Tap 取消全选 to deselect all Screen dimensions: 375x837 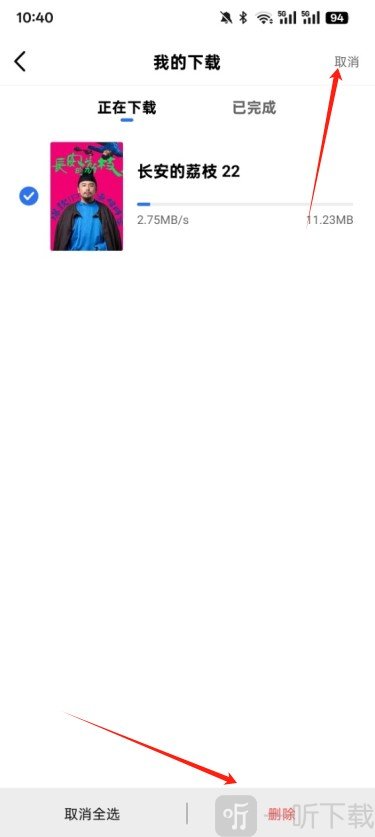click(92, 814)
